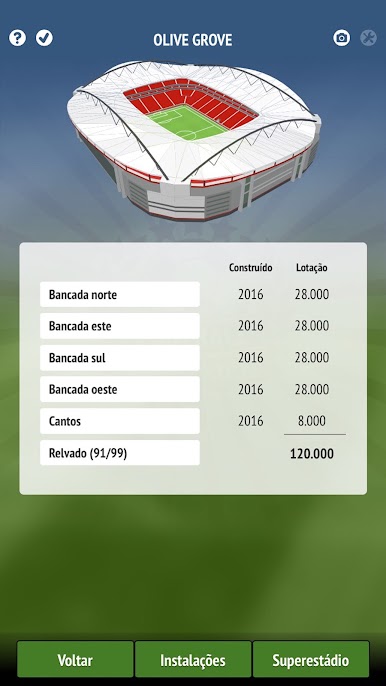The image size is (386, 686).
Task: Open the Cantos section
Action: [x=120, y=421]
